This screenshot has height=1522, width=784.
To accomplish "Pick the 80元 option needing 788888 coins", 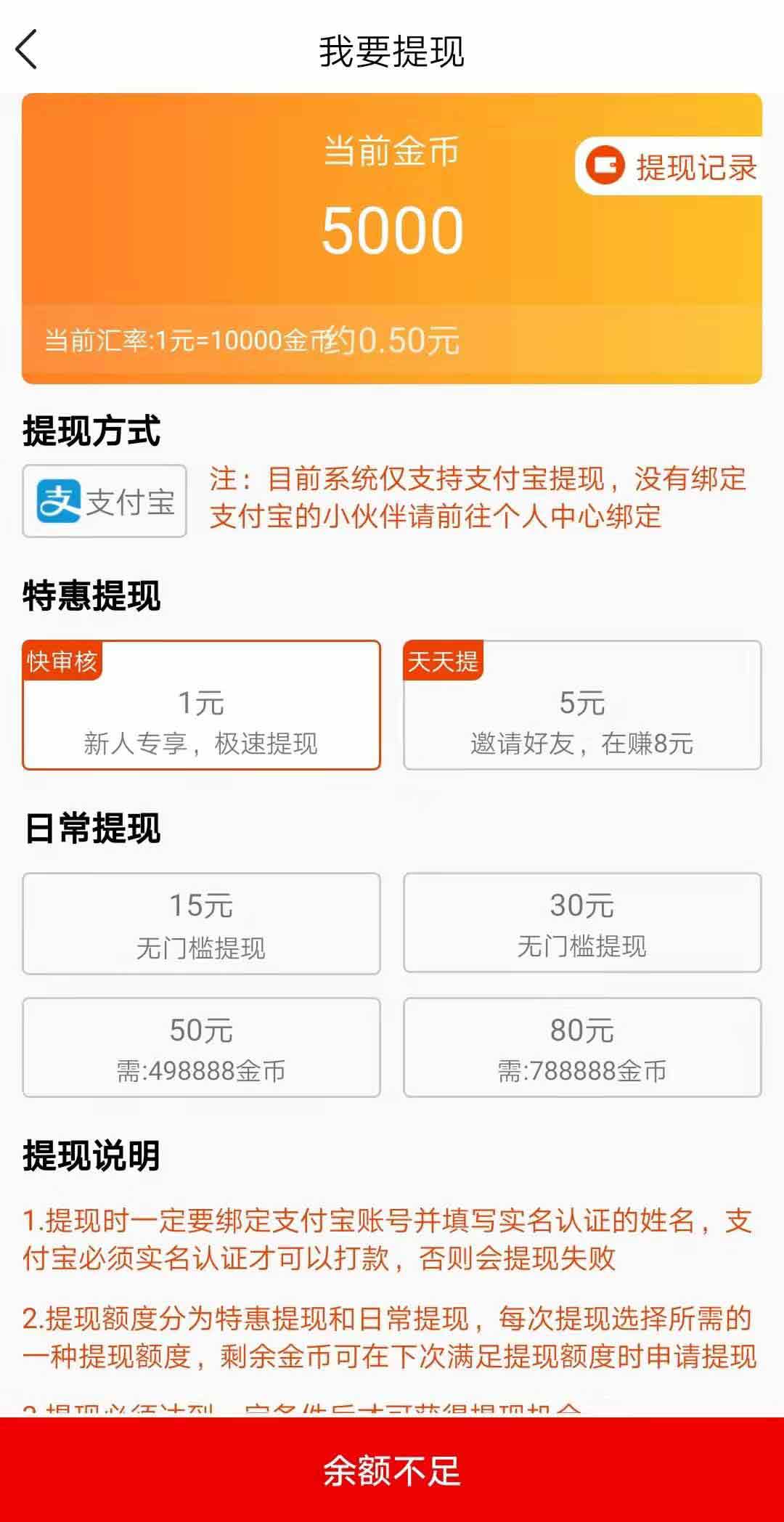I will pos(582,1048).
